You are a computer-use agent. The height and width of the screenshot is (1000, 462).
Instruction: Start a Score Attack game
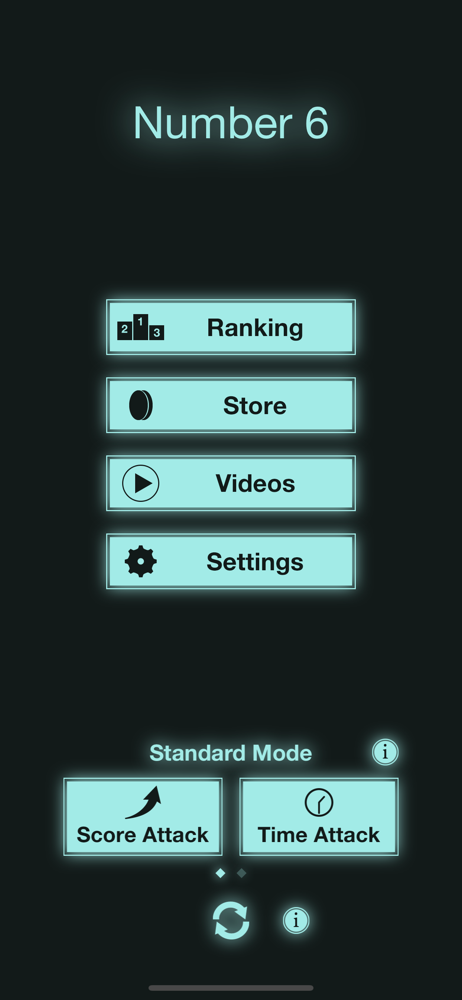[x=143, y=817]
